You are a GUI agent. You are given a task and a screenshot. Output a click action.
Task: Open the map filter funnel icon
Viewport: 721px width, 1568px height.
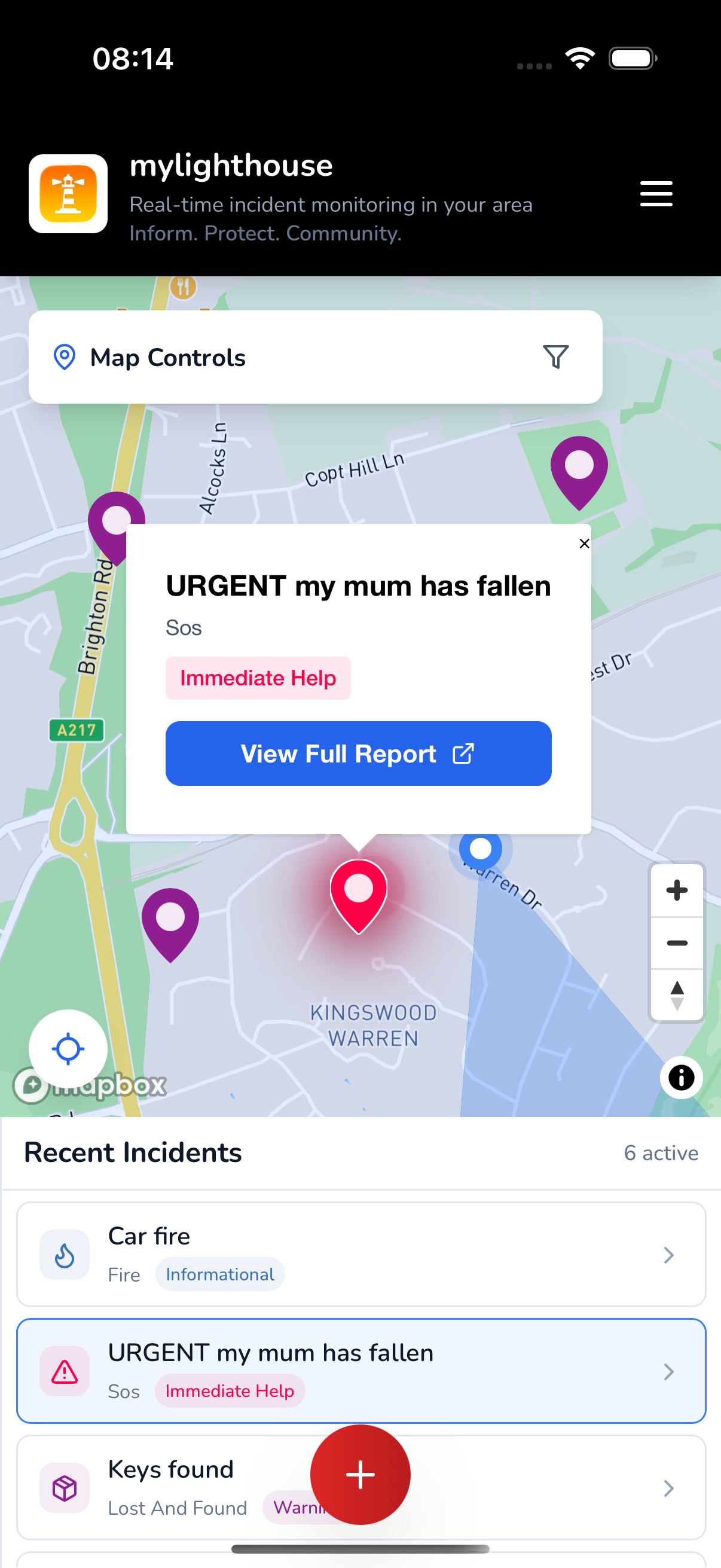point(555,356)
